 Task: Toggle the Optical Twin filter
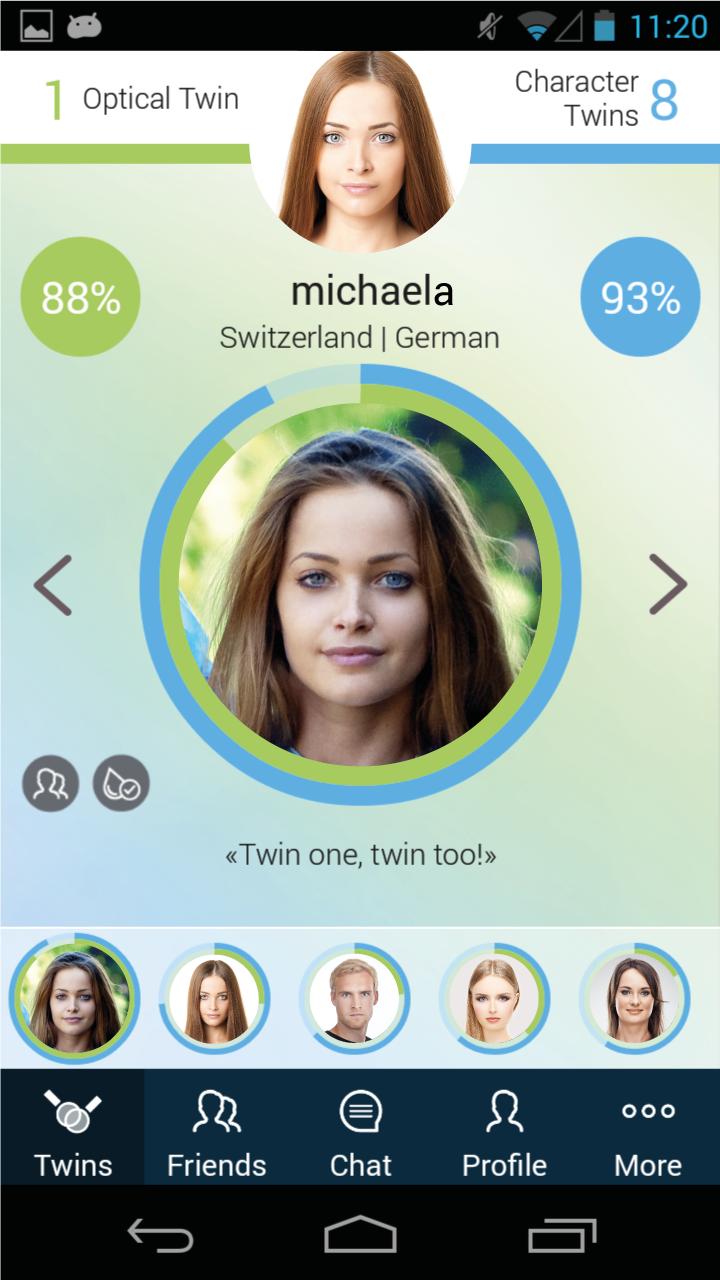pos(130,99)
